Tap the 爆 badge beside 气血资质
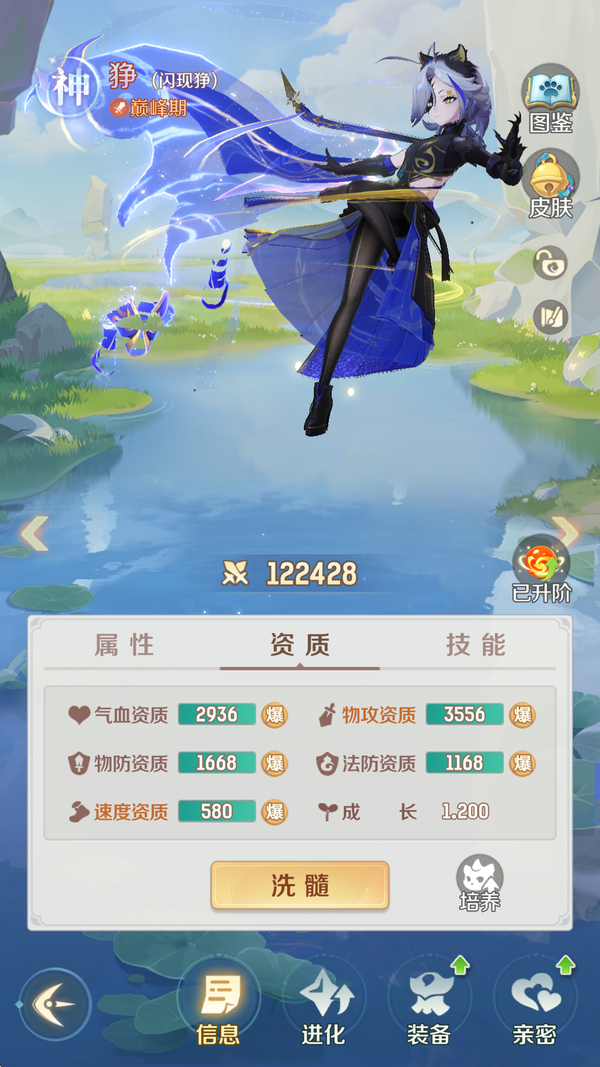Viewport: 600px width, 1067px height. tap(274, 715)
